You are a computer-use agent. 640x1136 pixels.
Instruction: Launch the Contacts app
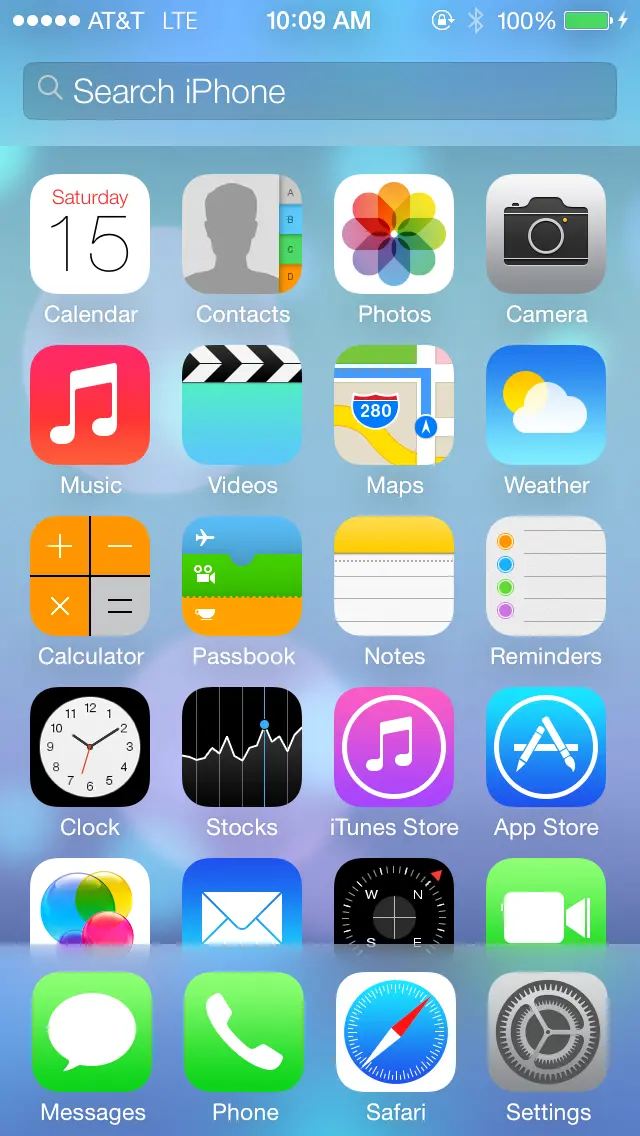point(242,234)
